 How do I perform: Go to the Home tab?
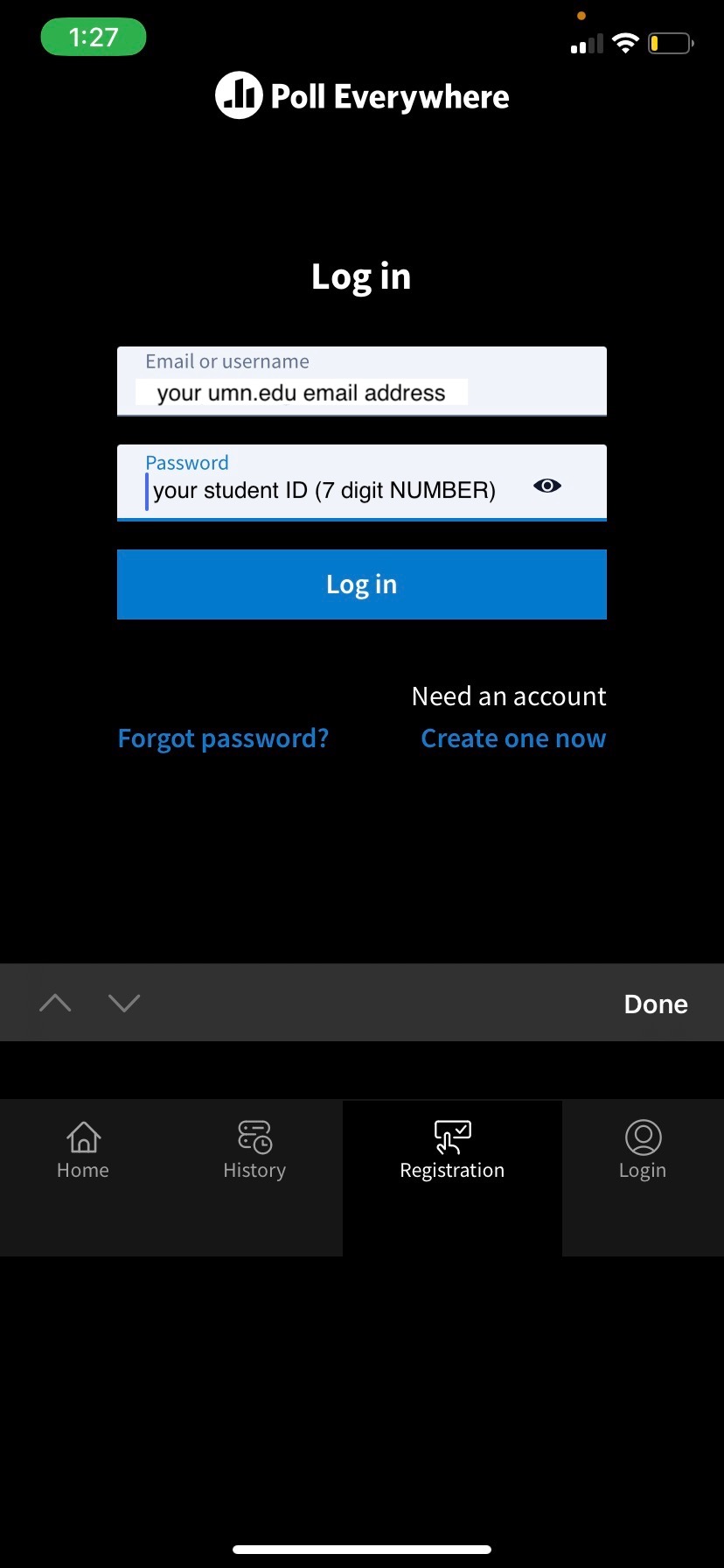(83, 1150)
